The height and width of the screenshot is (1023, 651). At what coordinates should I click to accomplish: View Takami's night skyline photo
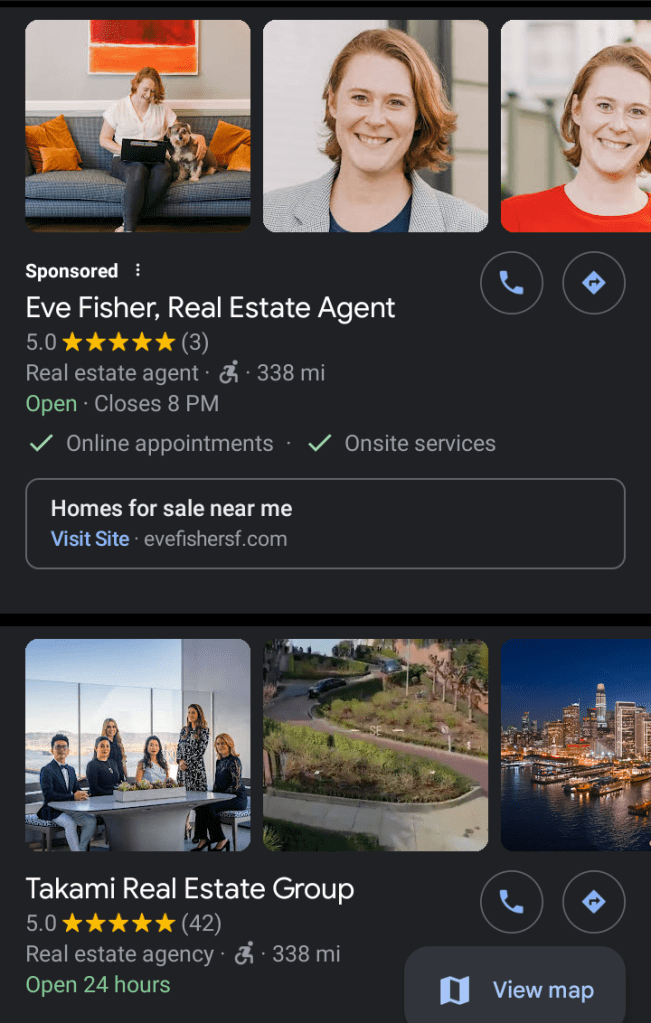coord(575,745)
